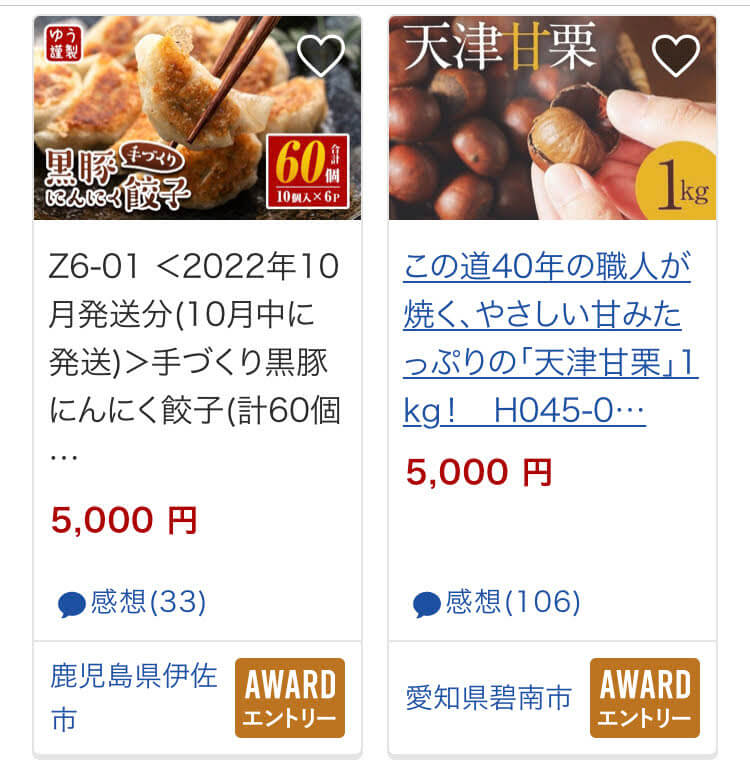Favorite the 黒豚にんにく餃子 product
This screenshot has height=765, width=750.
[321, 55]
